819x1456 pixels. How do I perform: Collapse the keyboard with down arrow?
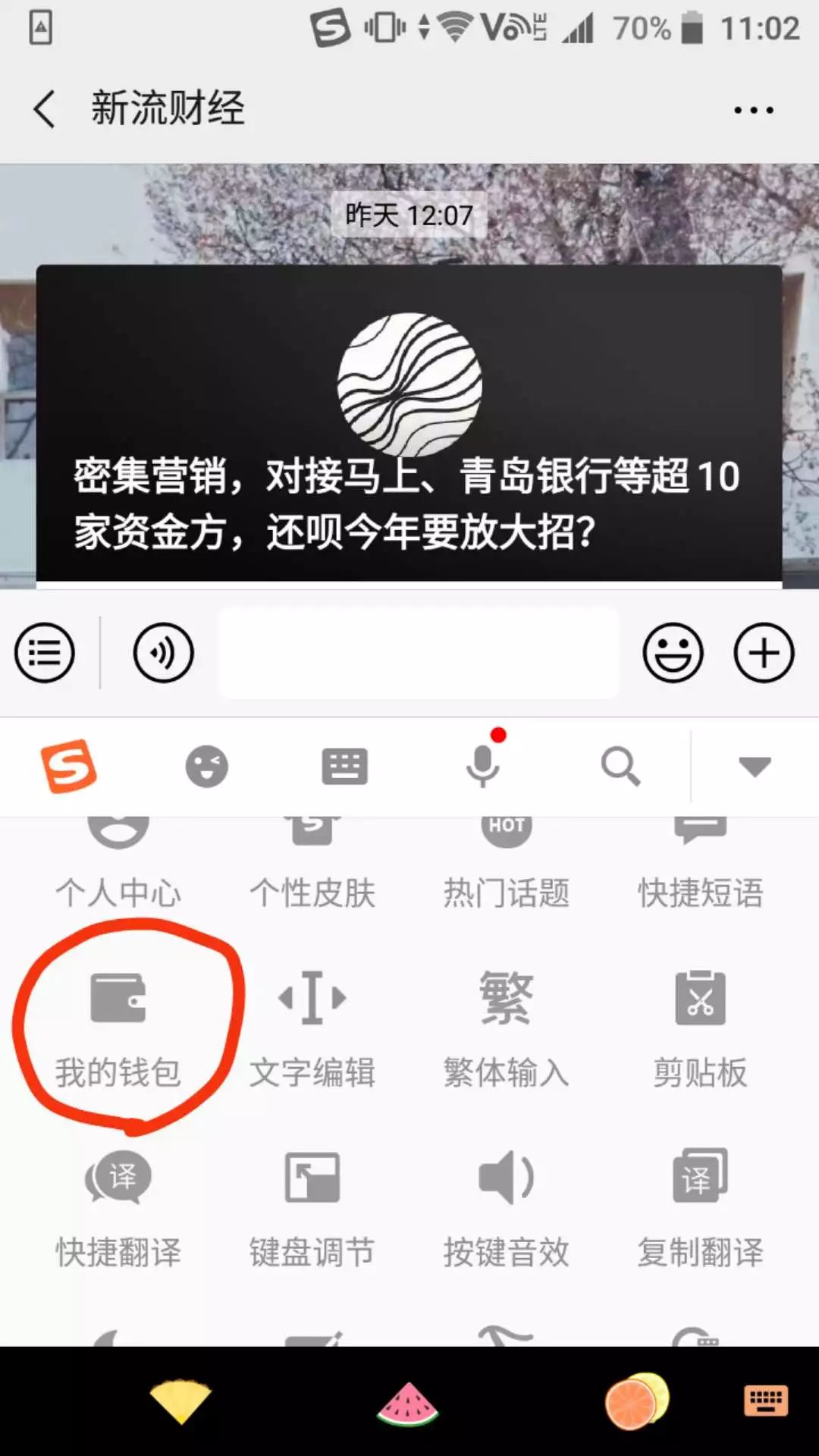coord(755,767)
